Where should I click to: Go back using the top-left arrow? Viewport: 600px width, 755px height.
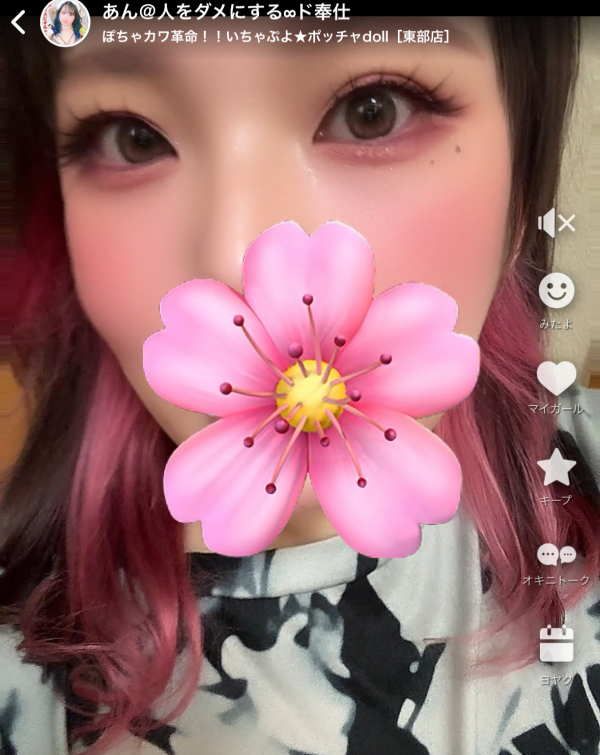18,22
